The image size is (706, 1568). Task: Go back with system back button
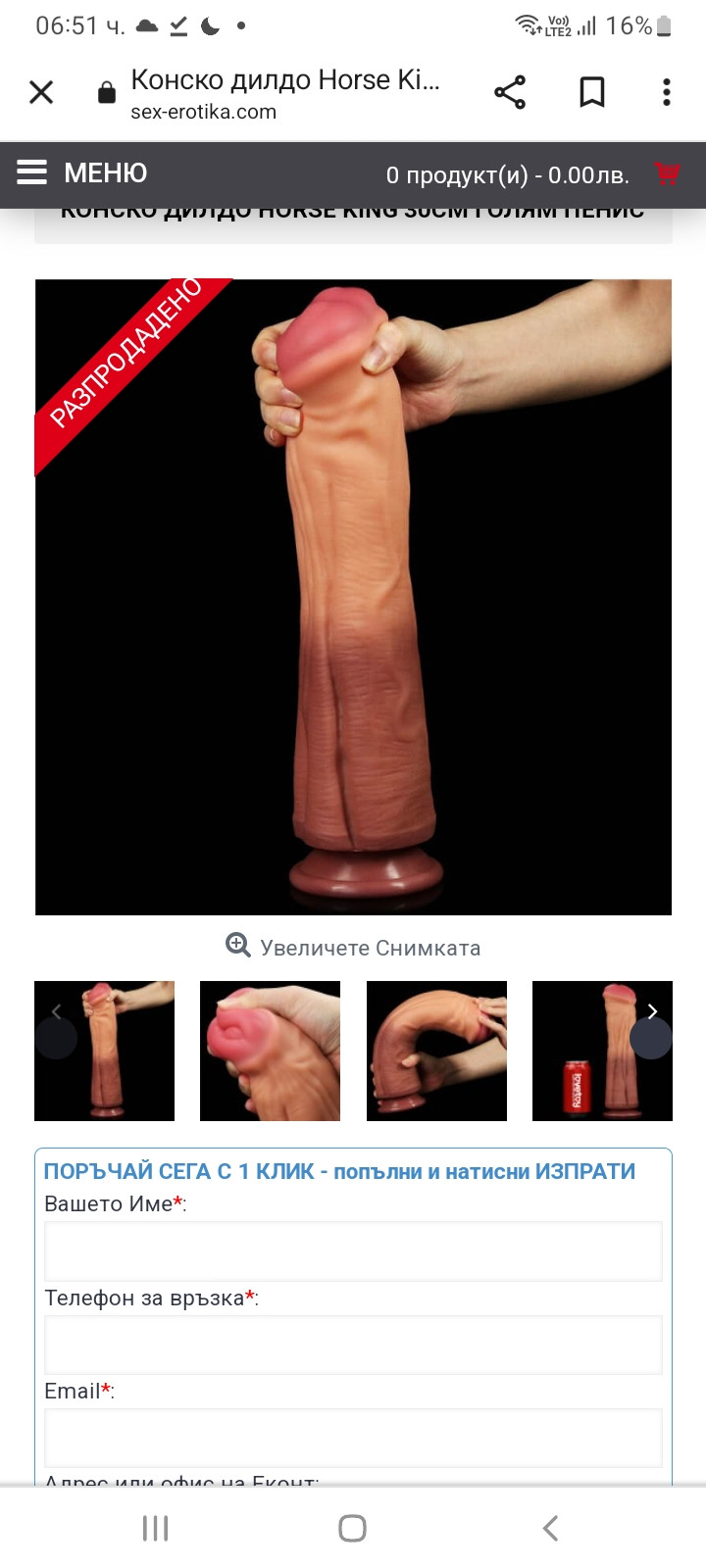pyautogui.click(x=550, y=1528)
